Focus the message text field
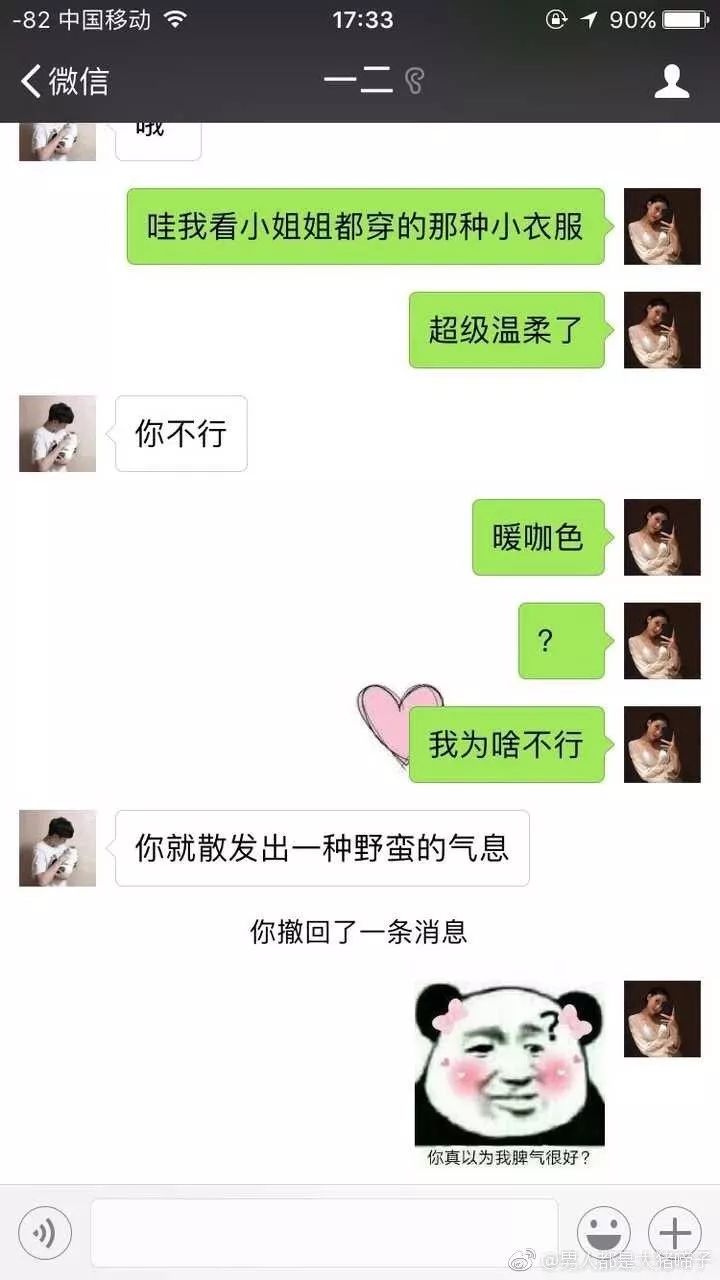The width and height of the screenshot is (720, 1280). click(x=323, y=1232)
